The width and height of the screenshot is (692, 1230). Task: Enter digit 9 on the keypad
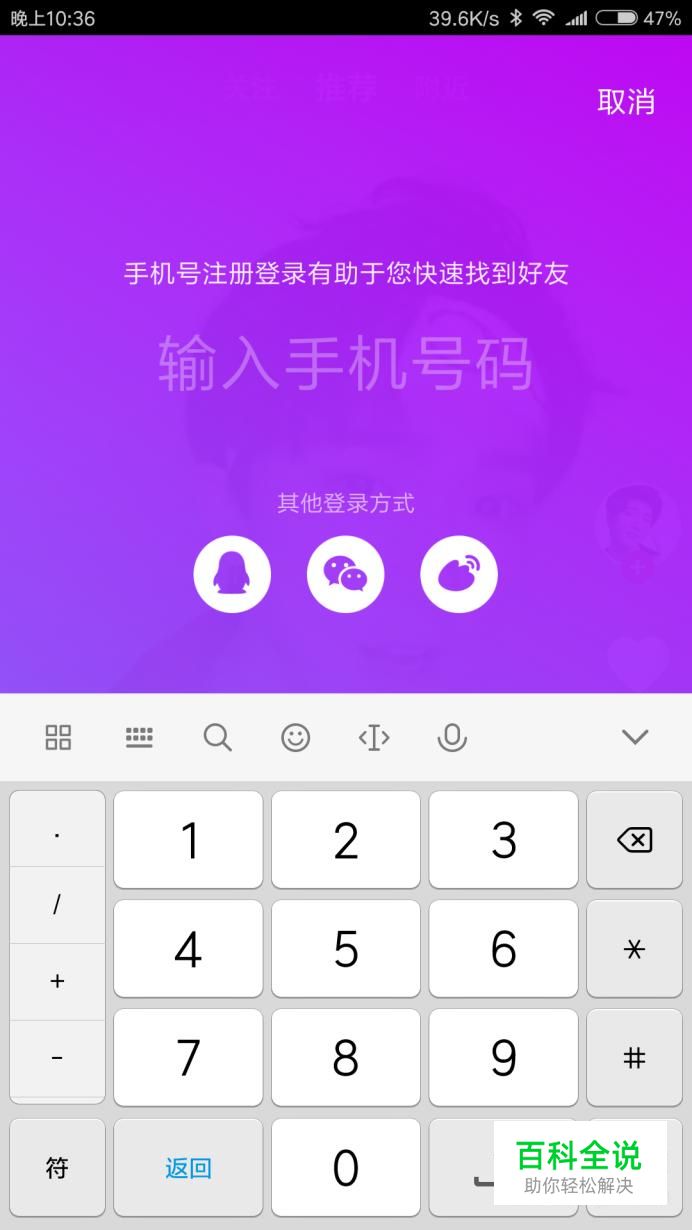click(503, 1057)
